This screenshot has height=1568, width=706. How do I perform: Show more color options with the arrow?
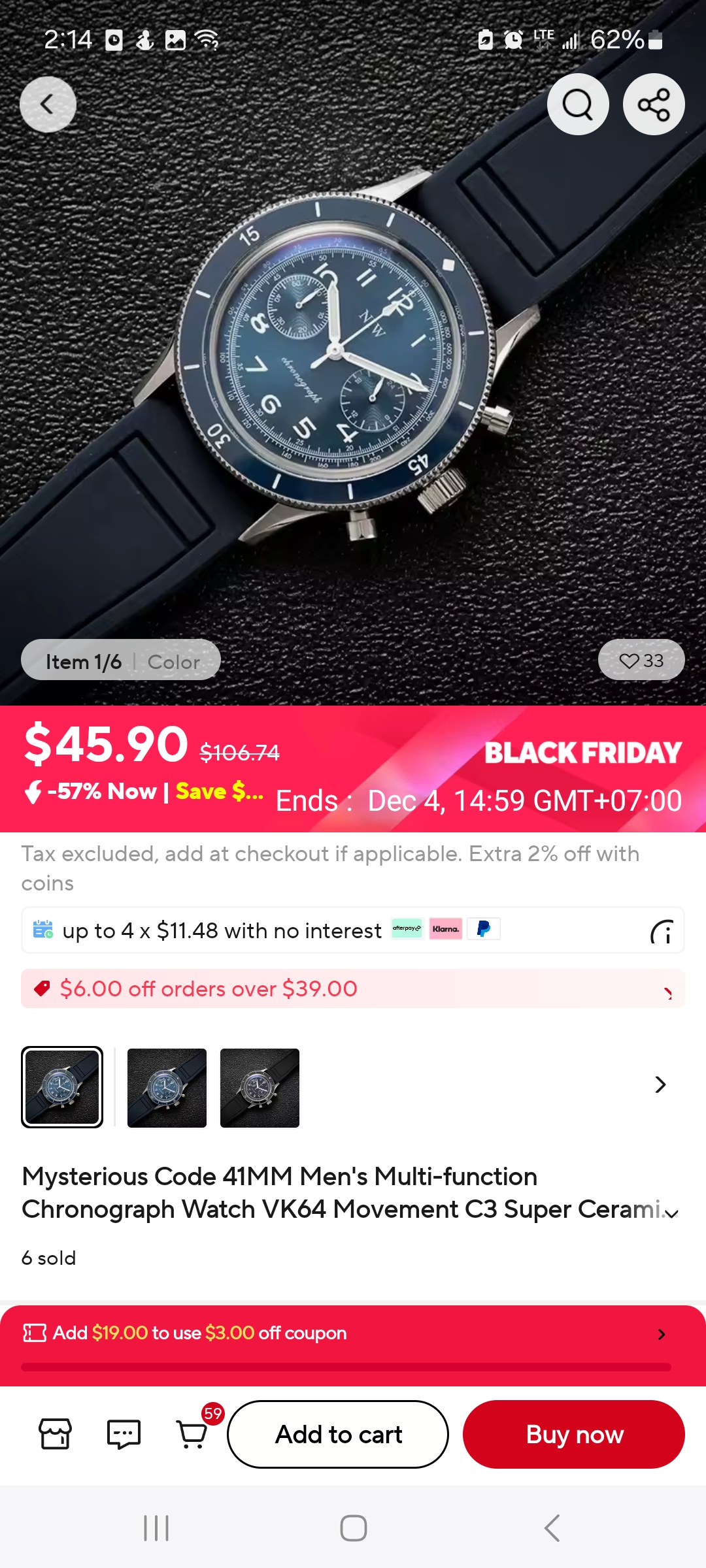tap(660, 1085)
